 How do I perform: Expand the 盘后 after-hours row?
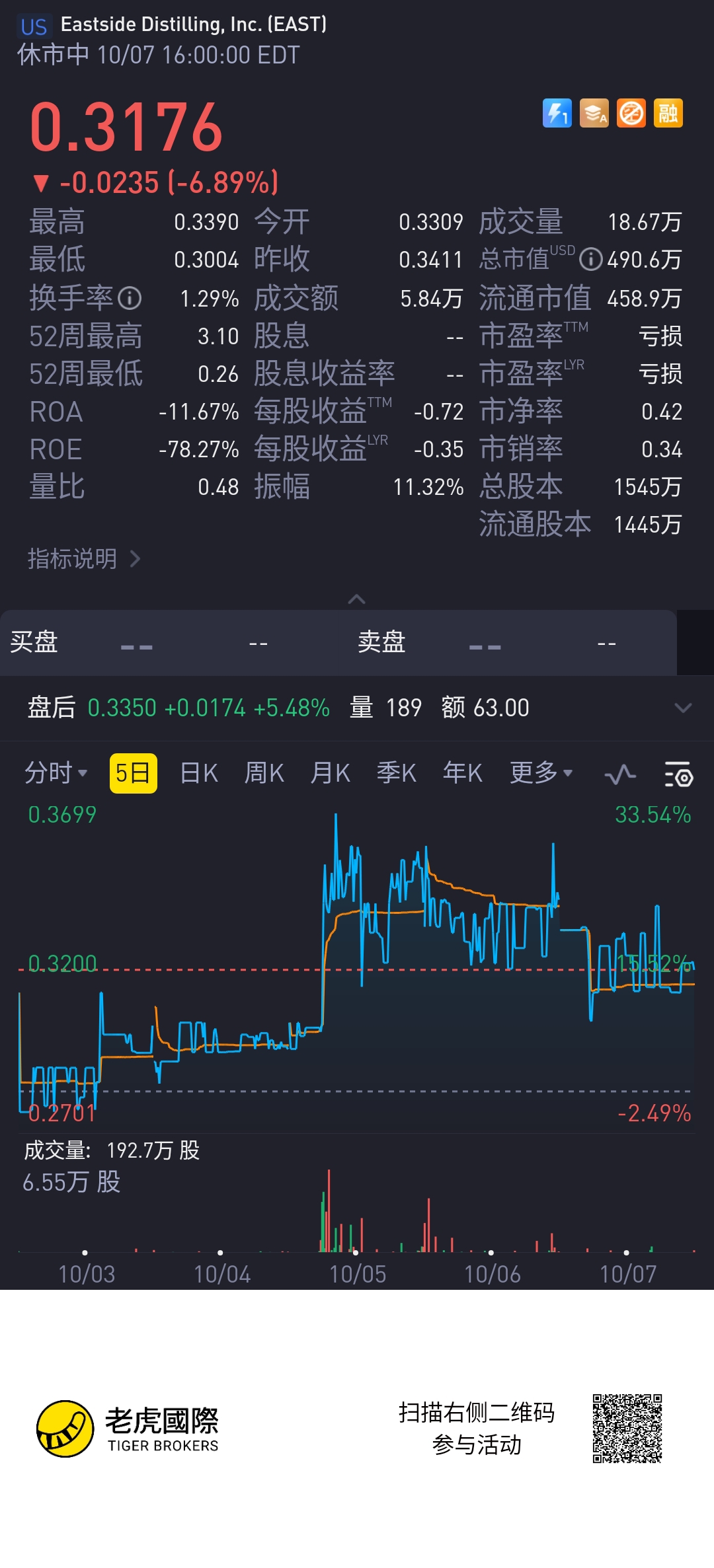pyautogui.click(x=682, y=708)
